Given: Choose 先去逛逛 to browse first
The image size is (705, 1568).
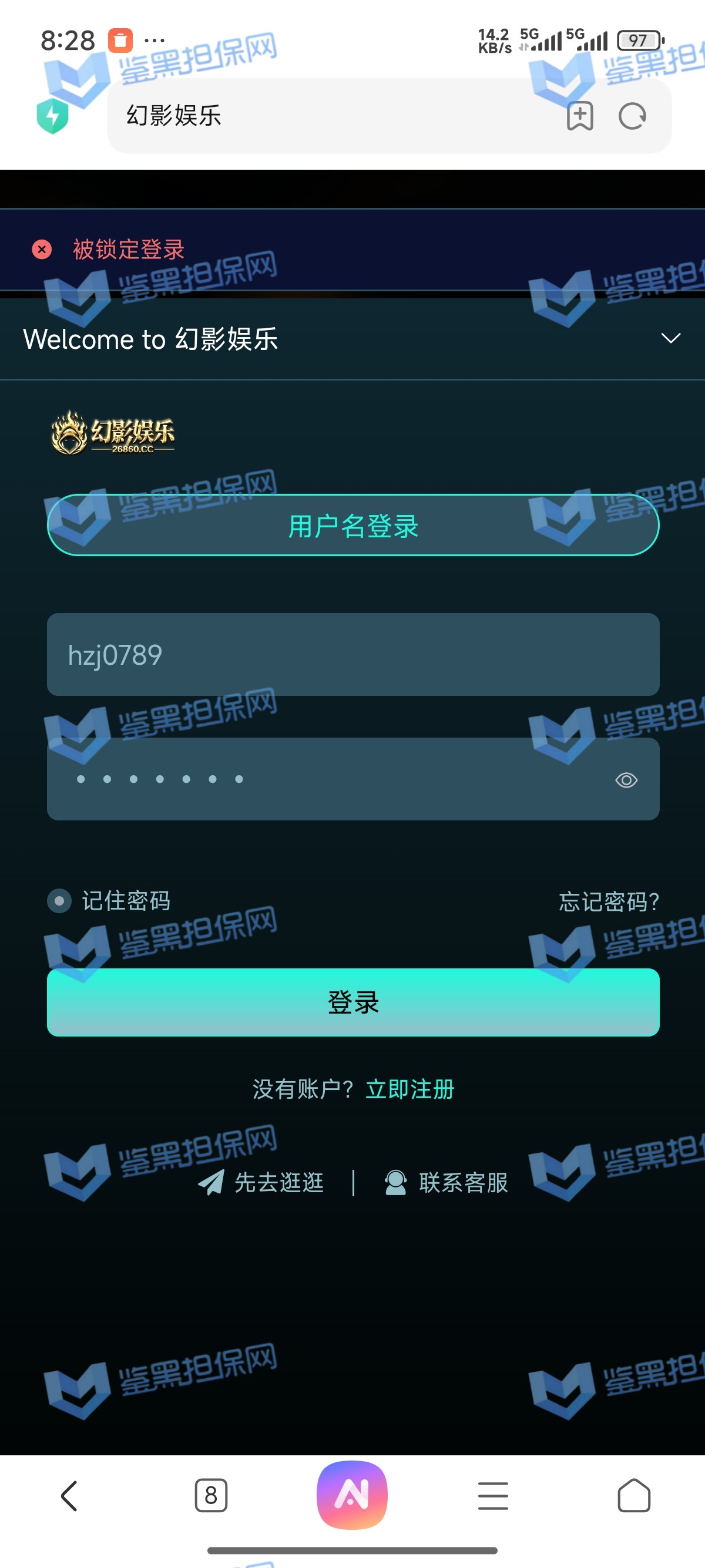Looking at the screenshot, I should pos(262,1182).
